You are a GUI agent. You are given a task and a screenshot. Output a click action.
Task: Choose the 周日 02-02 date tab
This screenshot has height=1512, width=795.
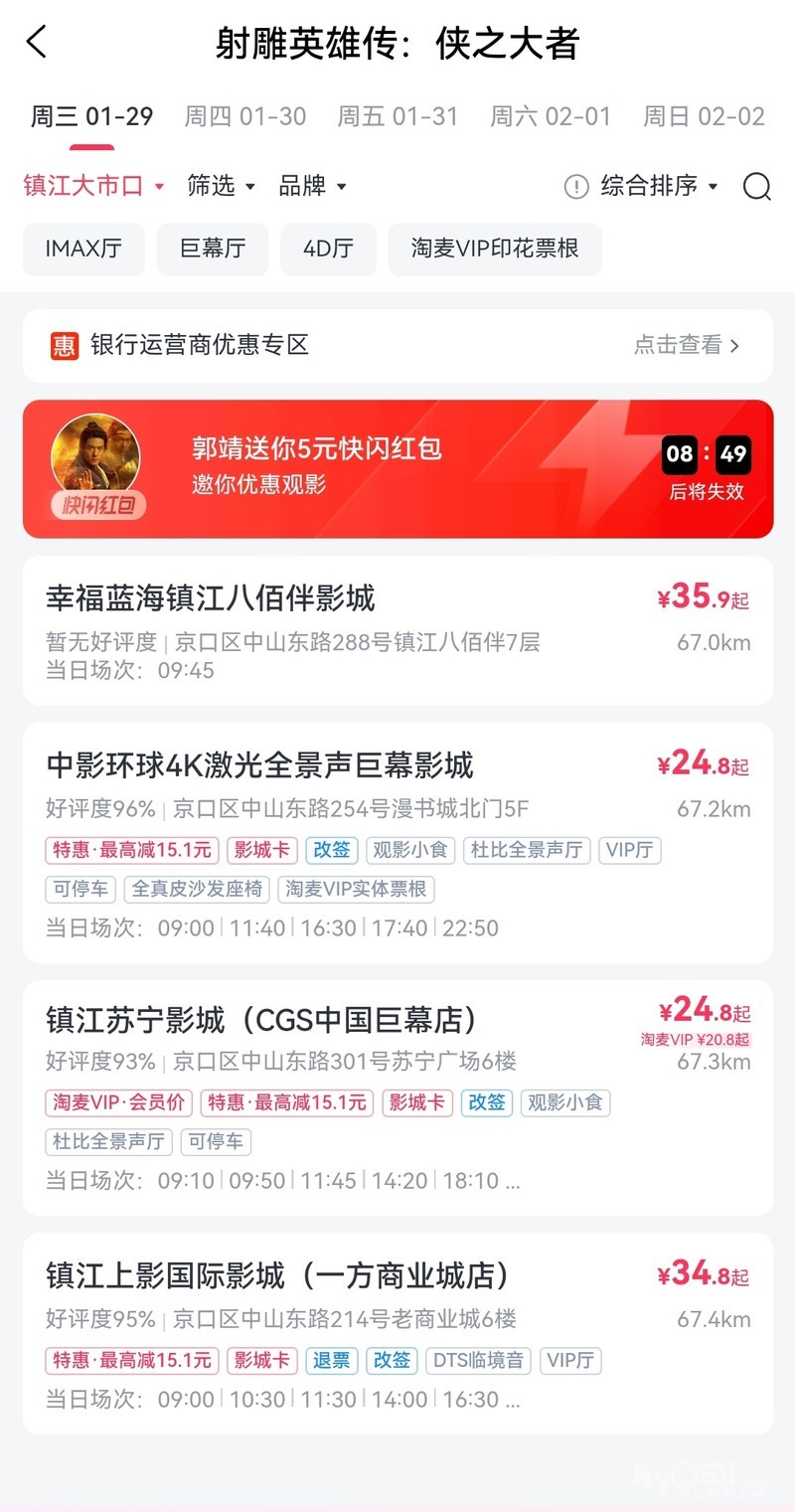click(x=704, y=116)
